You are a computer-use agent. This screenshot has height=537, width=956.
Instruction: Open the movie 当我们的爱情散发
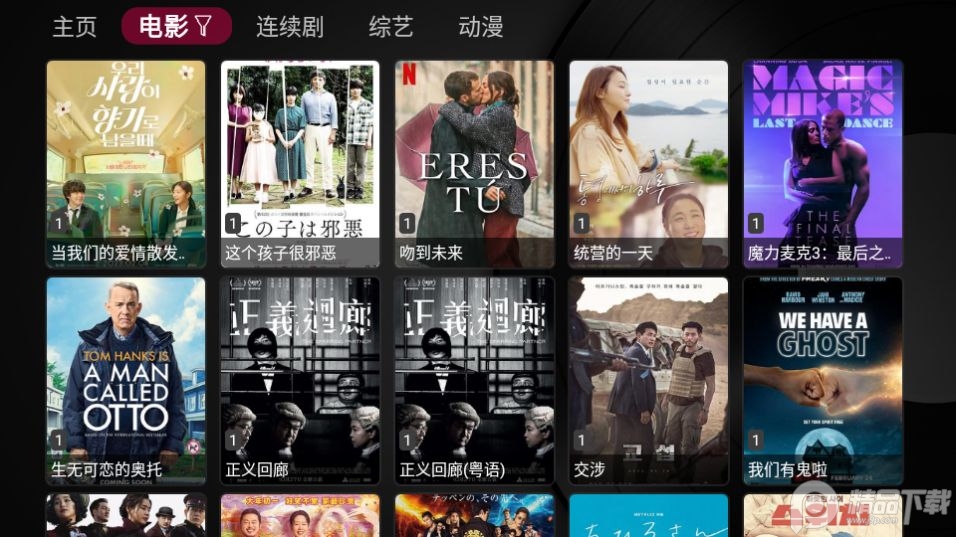pyautogui.click(x=126, y=164)
